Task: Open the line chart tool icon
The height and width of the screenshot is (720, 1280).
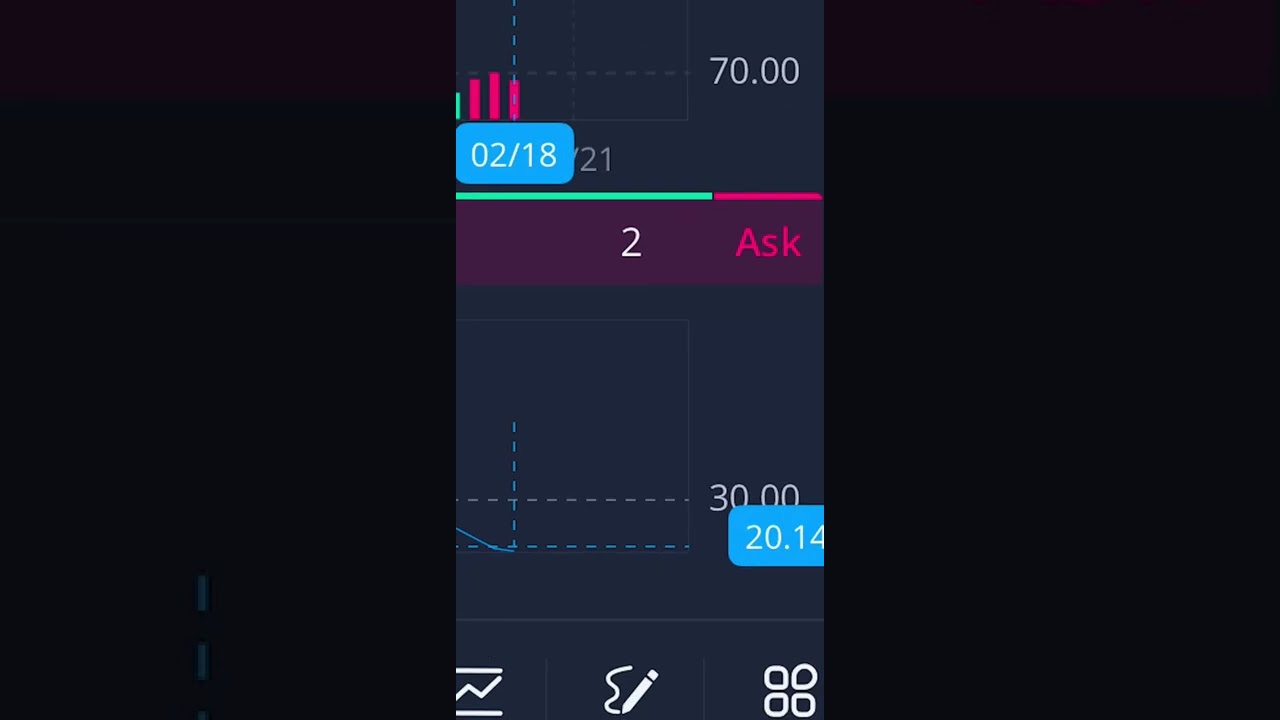Action: 479,690
